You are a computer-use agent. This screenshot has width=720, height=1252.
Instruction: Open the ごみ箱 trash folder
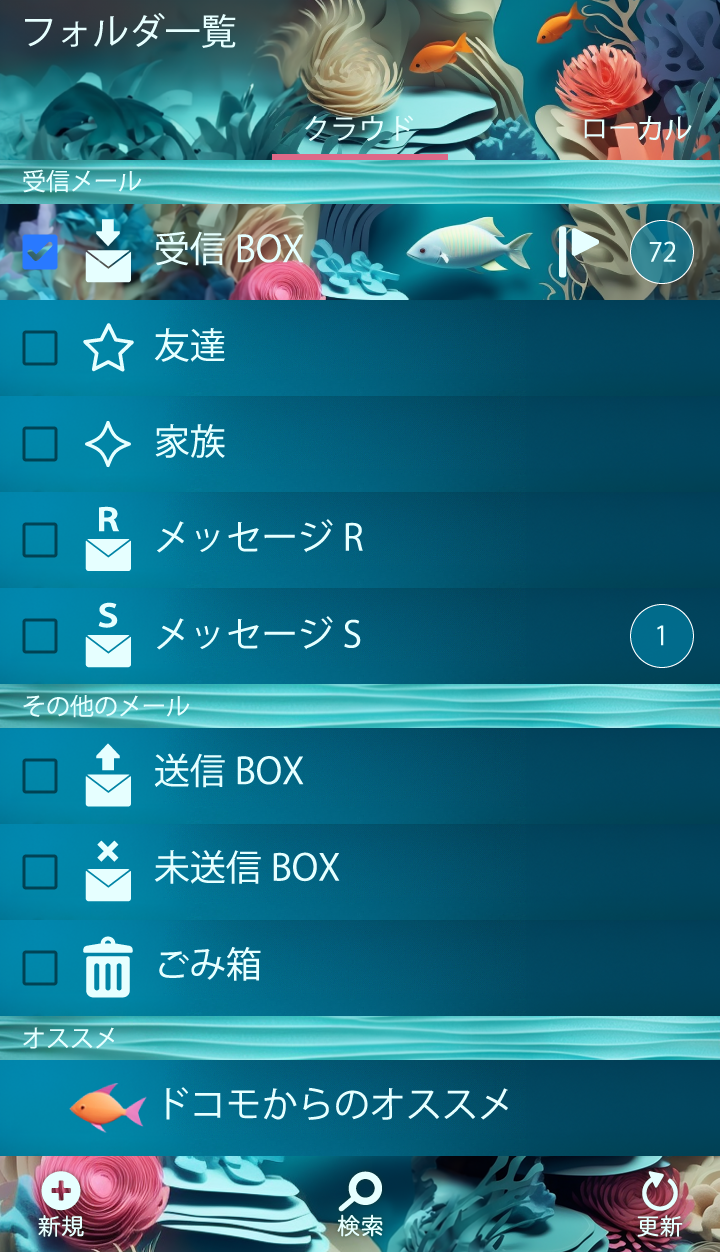pyautogui.click(x=209, y=966)
